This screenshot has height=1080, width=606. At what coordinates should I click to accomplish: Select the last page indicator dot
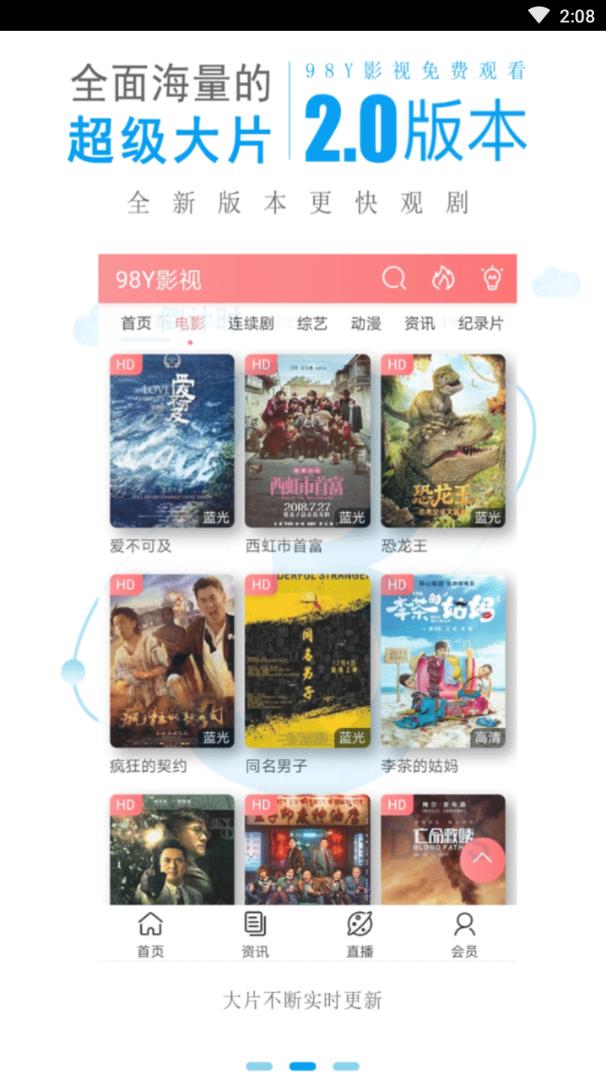pyautogui.click(x=346, y=1066)
